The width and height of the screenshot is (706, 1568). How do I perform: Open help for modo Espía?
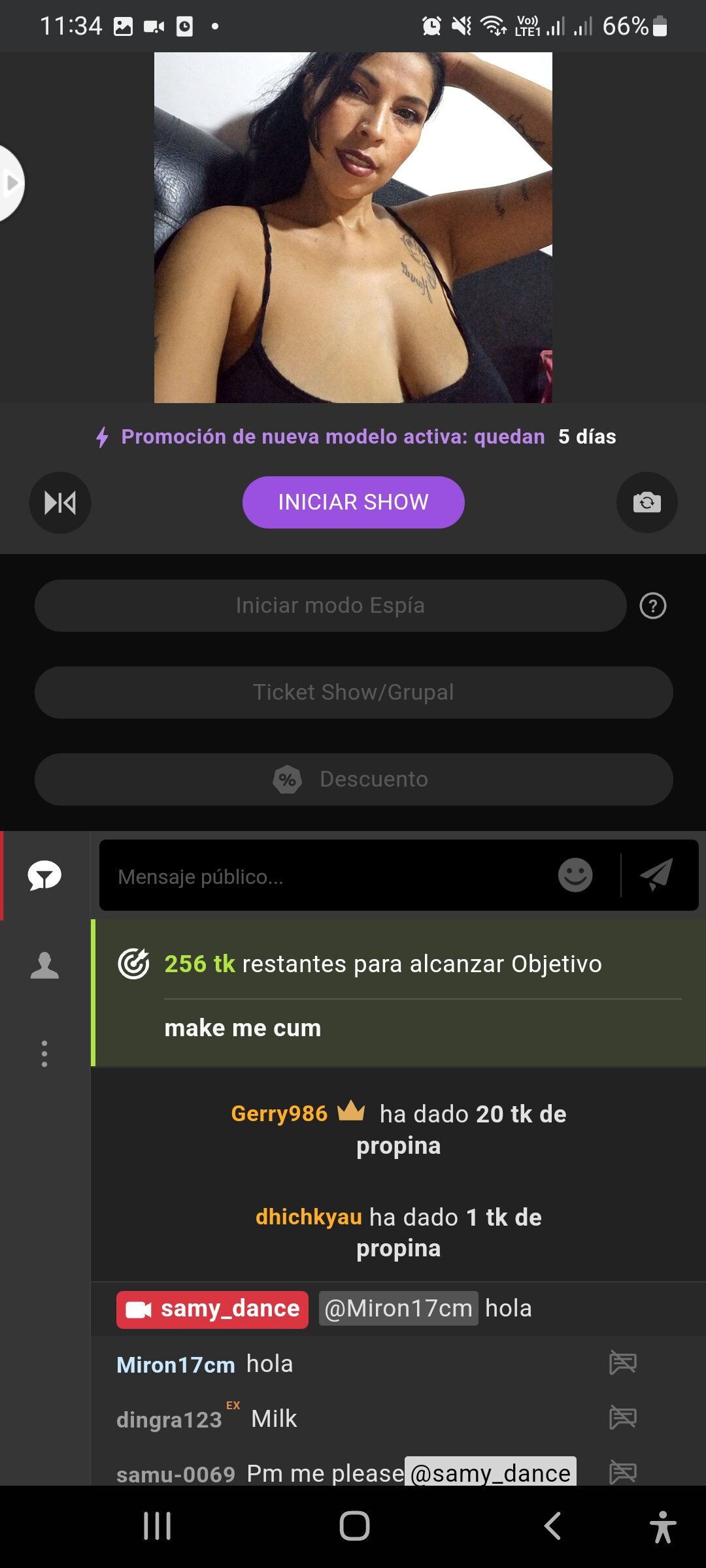pyautogui.click(x=652, y=606)
